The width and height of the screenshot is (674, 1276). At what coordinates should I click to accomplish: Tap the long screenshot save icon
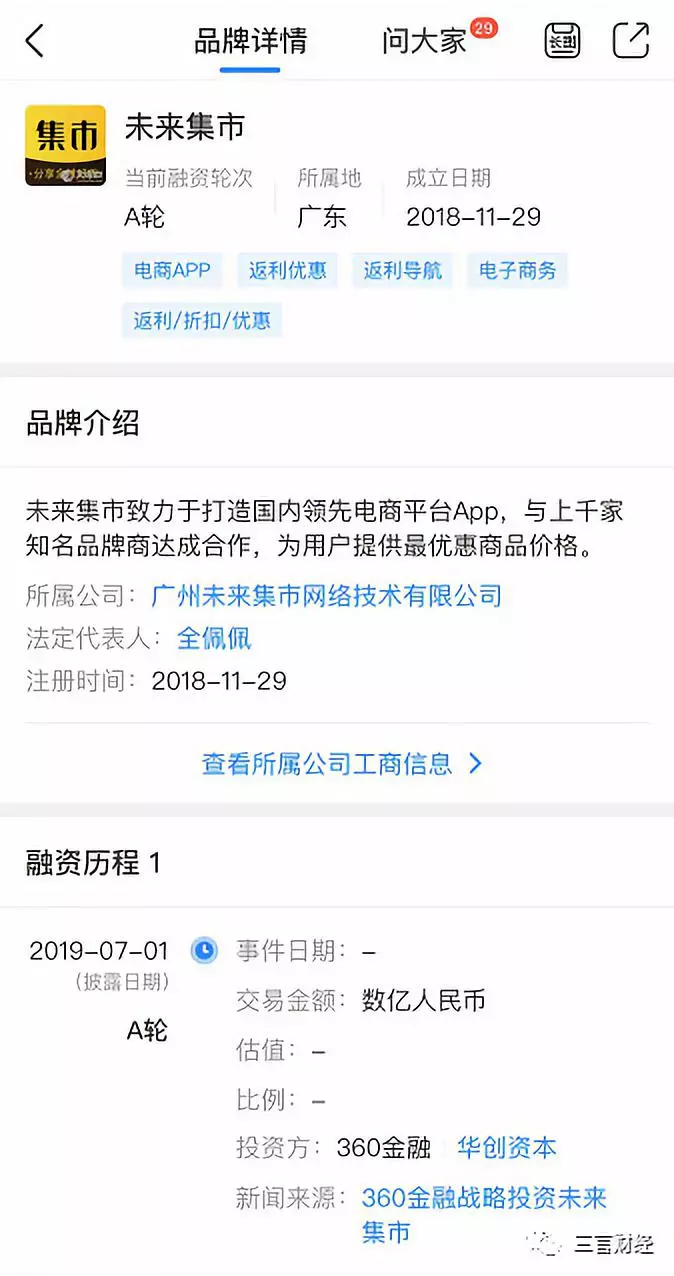tap(562, 40)
